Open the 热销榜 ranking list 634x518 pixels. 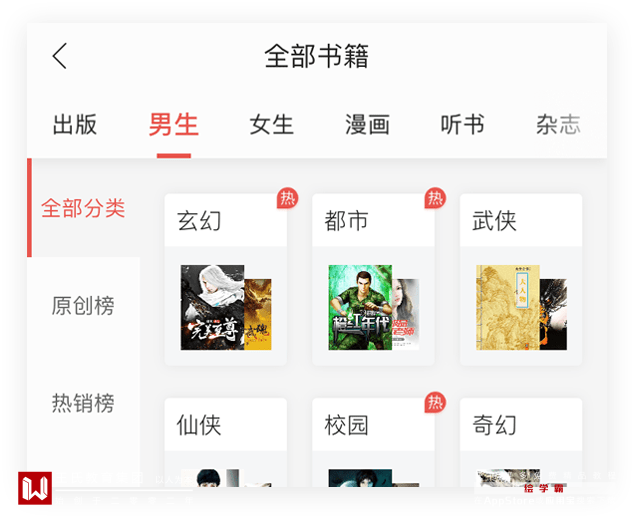click(83, 403)
